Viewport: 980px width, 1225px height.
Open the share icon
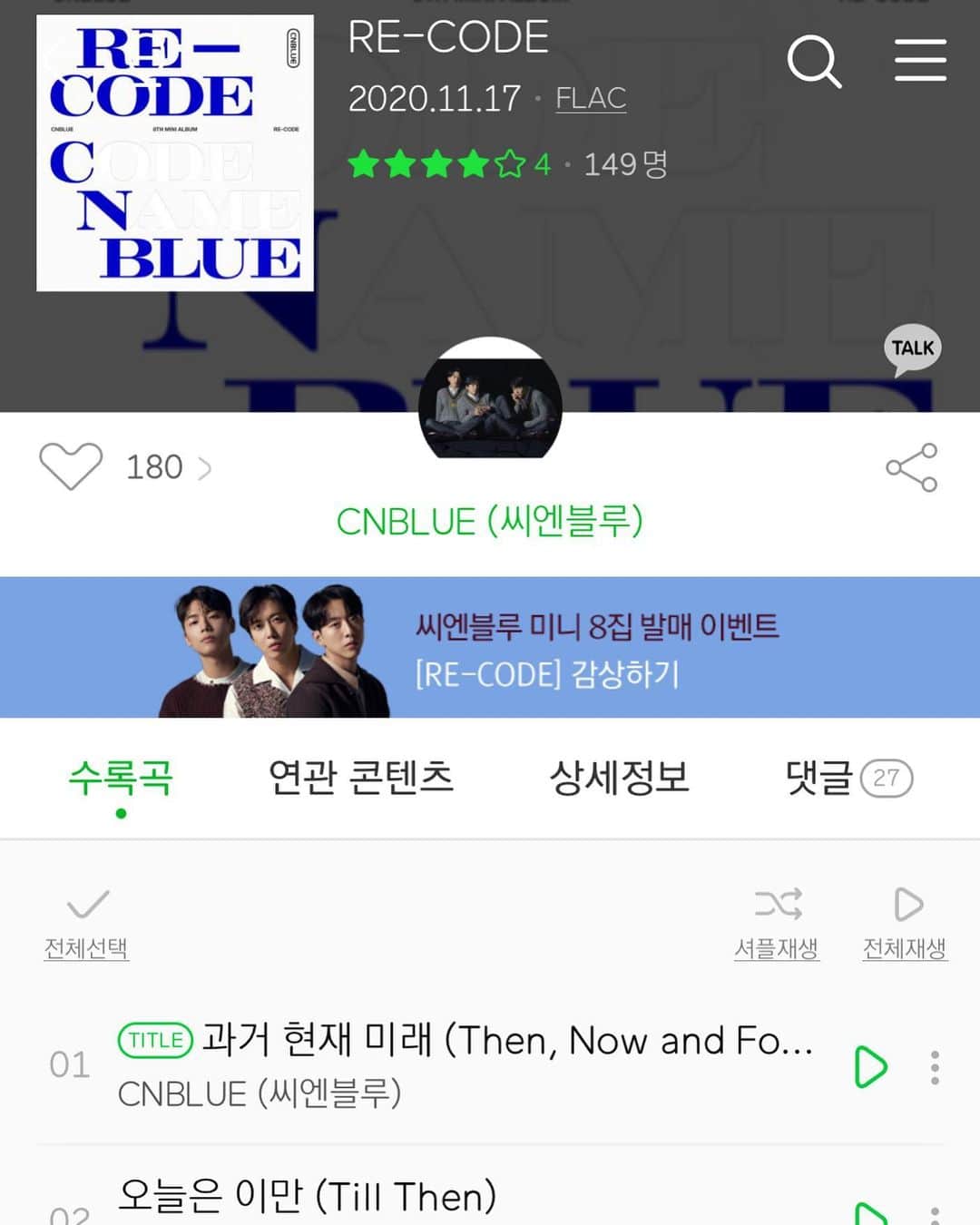point(911,467)
